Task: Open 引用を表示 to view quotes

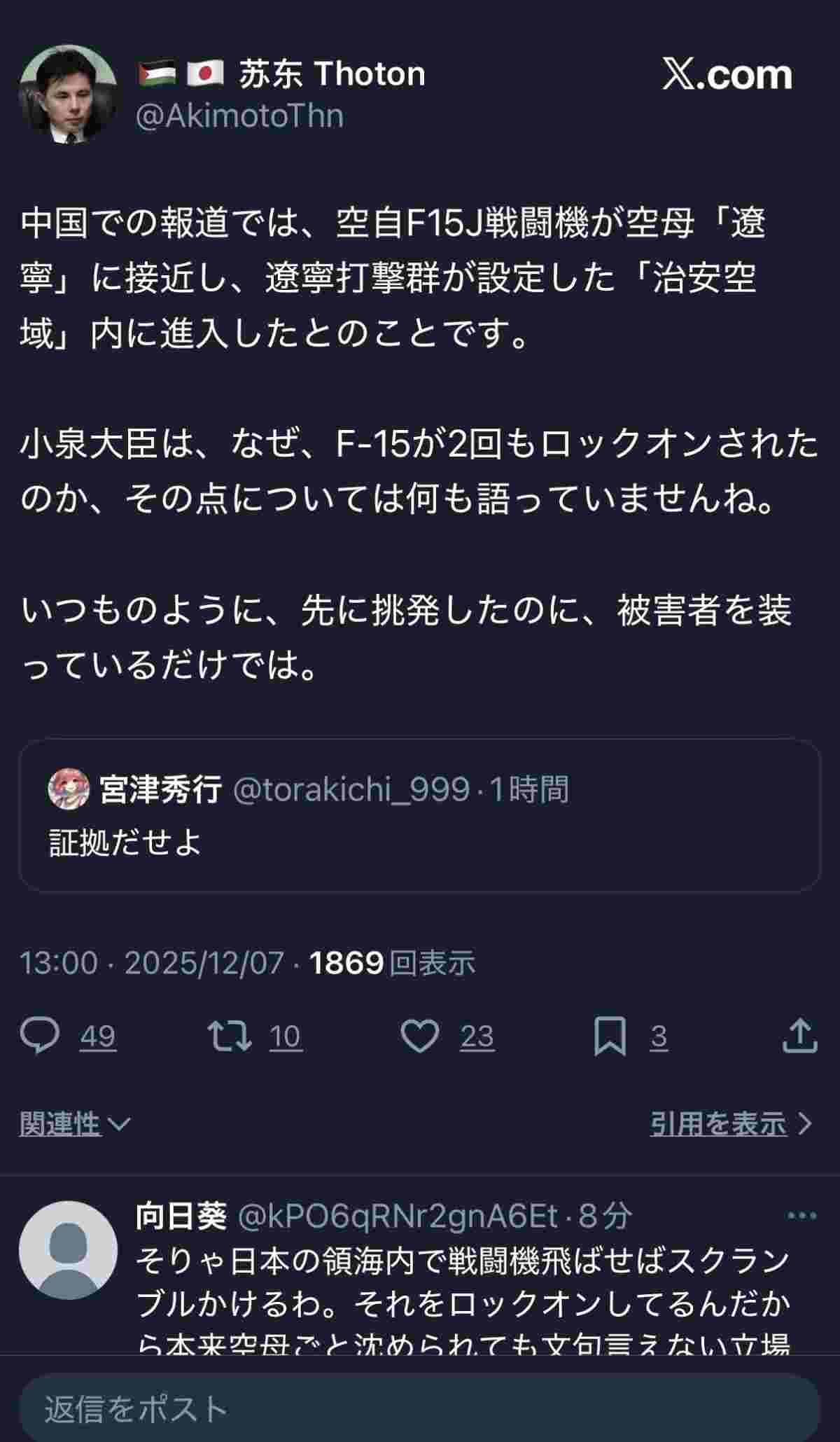Action: (x=730, y=1124)
